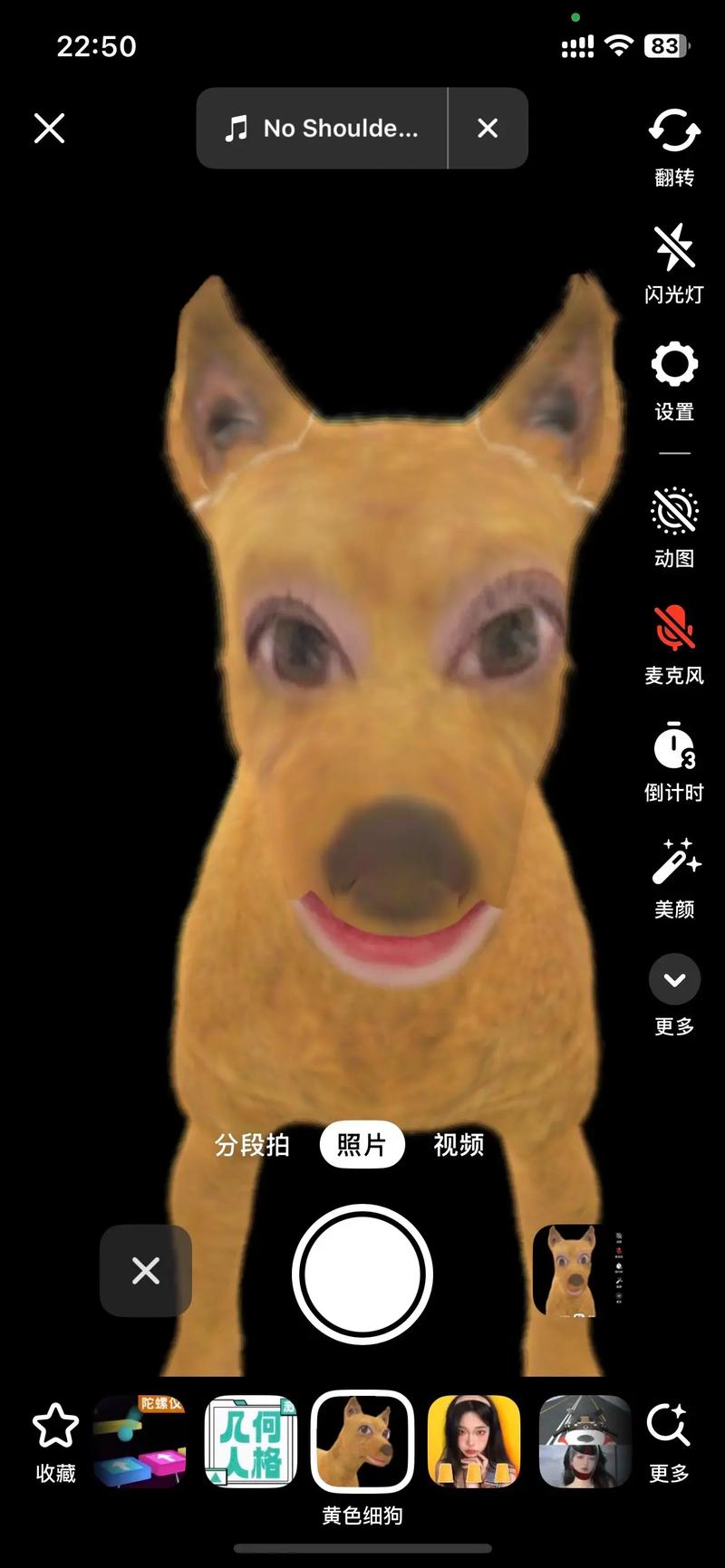
Task: Select the 陀螺仪 effect
Action: tap(140, 1441)
